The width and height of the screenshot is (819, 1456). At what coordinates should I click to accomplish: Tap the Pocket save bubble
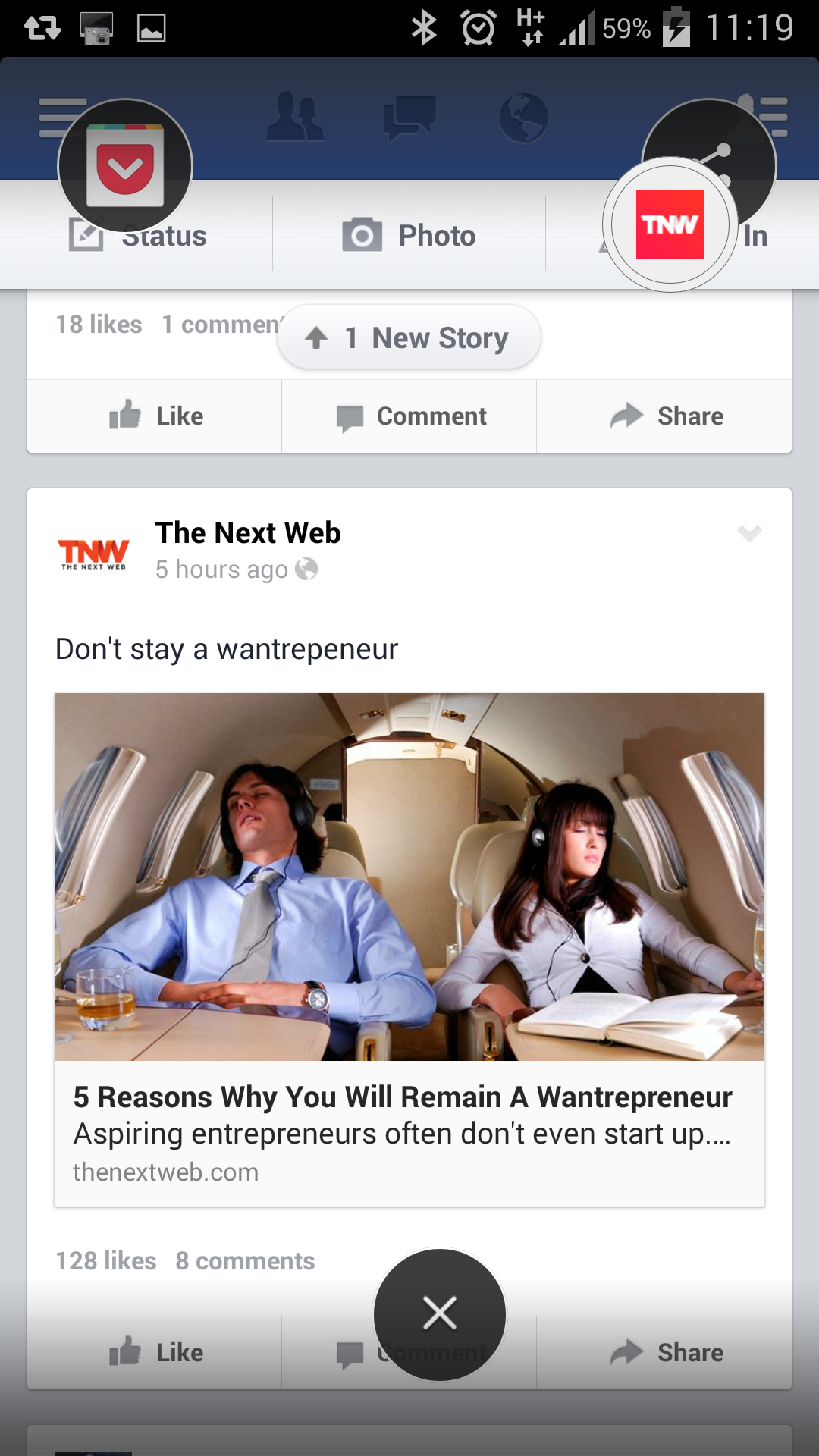(x=125, y=166)
